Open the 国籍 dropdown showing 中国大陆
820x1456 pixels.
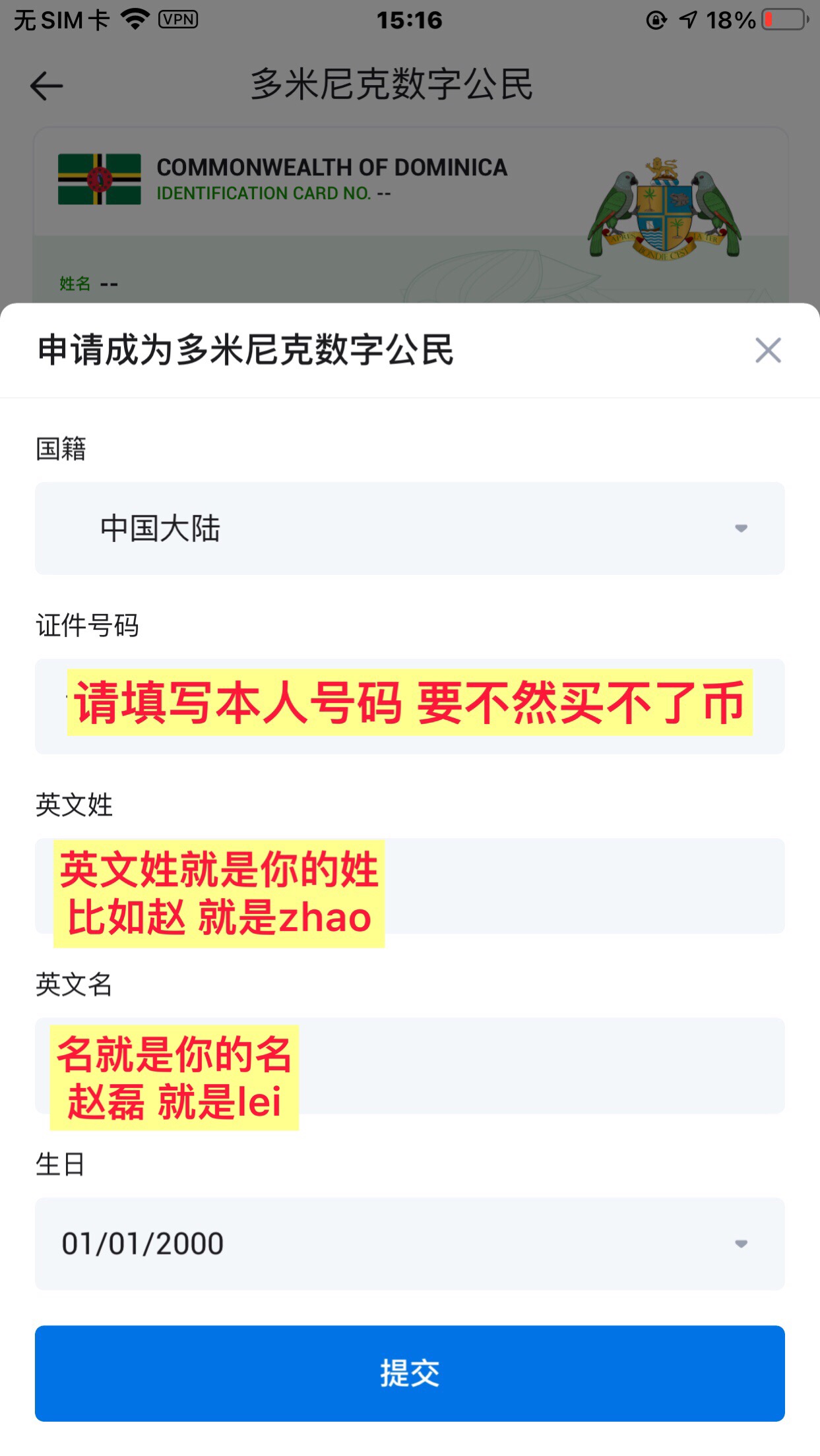(410, 528)
